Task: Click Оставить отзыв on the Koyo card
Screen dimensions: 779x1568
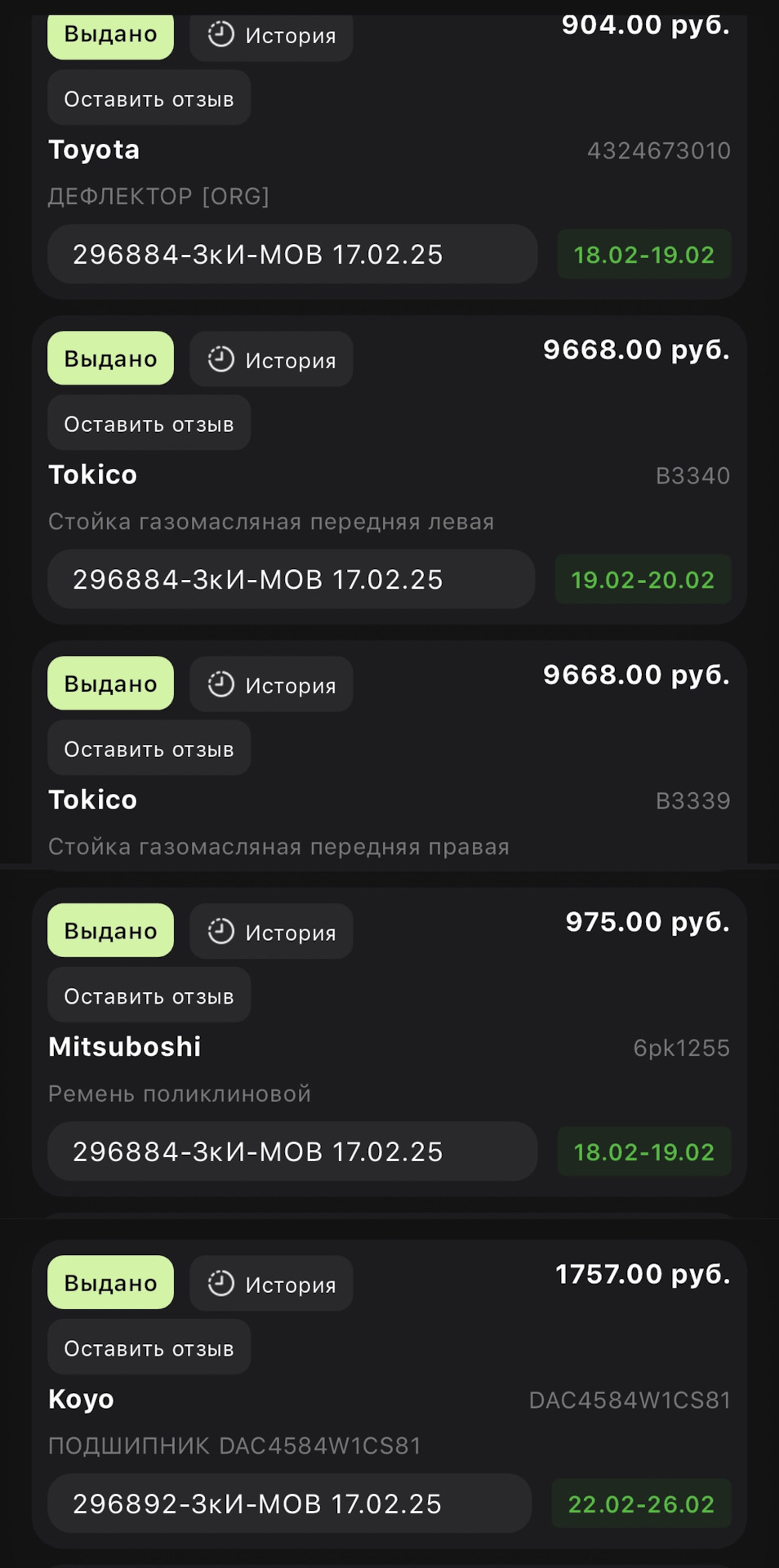Action: [x=149, y=1347]
